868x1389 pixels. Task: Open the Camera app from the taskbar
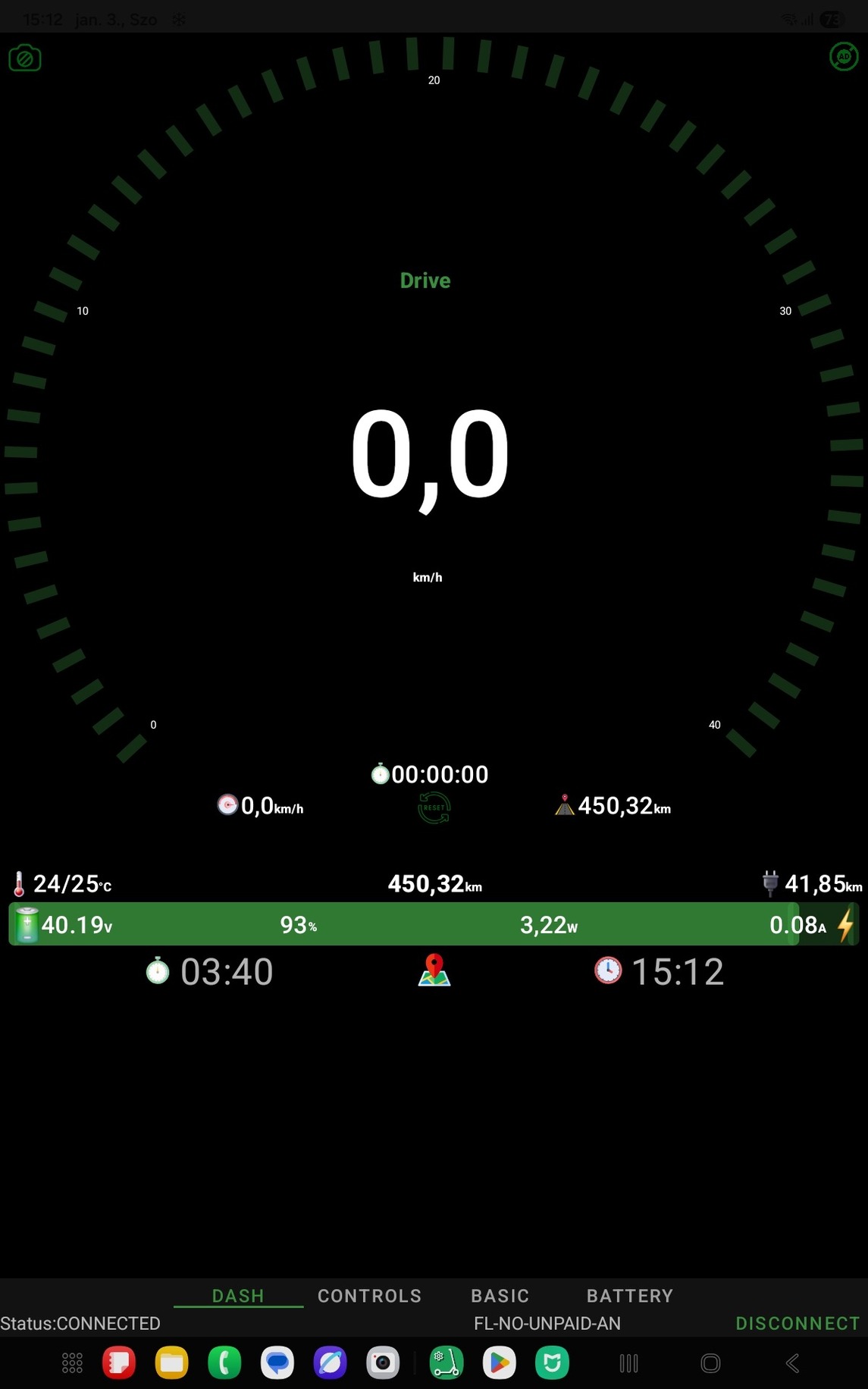tap(383, 1363)
